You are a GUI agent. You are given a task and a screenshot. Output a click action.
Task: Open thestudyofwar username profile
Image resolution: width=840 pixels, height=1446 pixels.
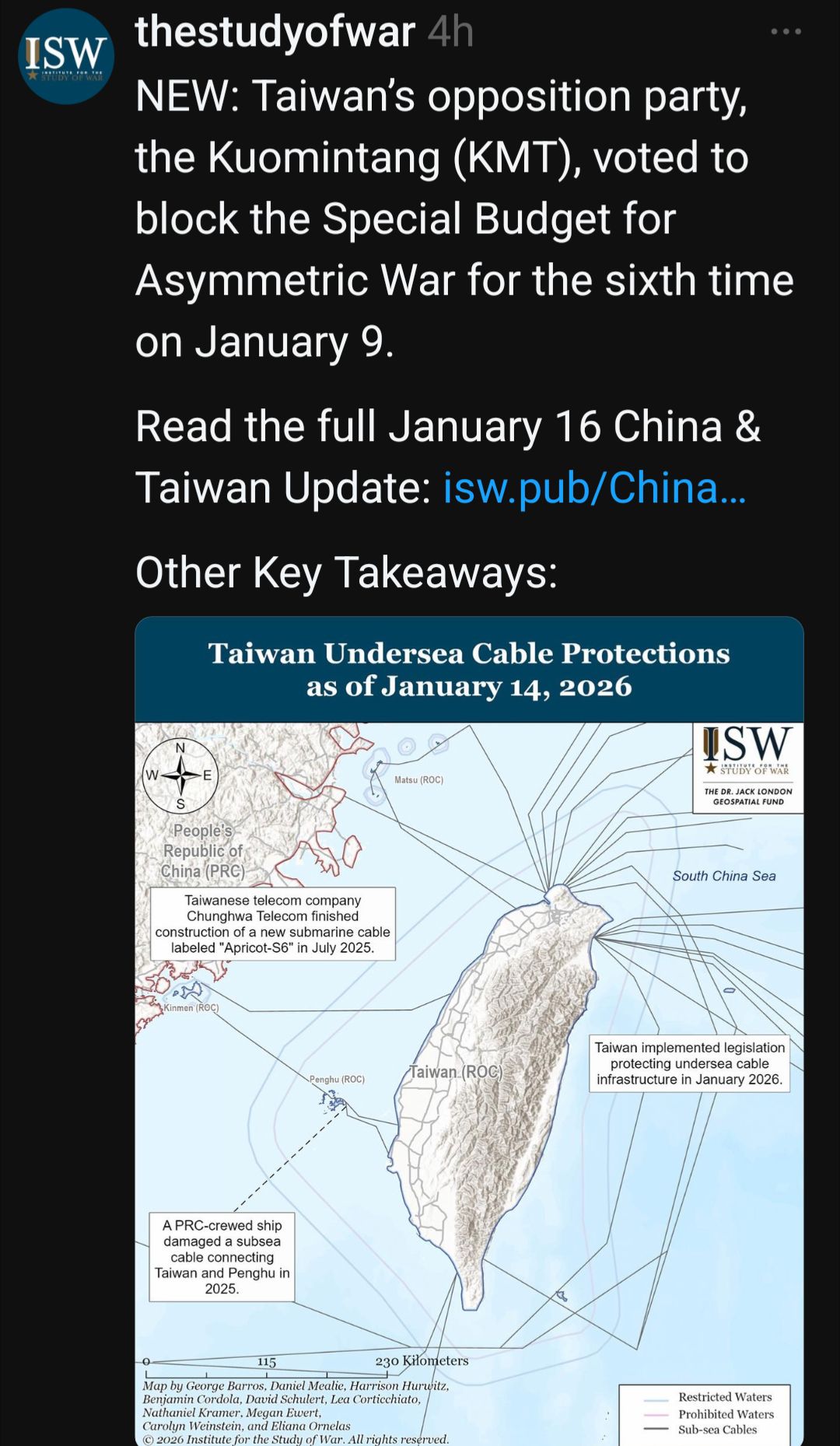tap(275, 33)
